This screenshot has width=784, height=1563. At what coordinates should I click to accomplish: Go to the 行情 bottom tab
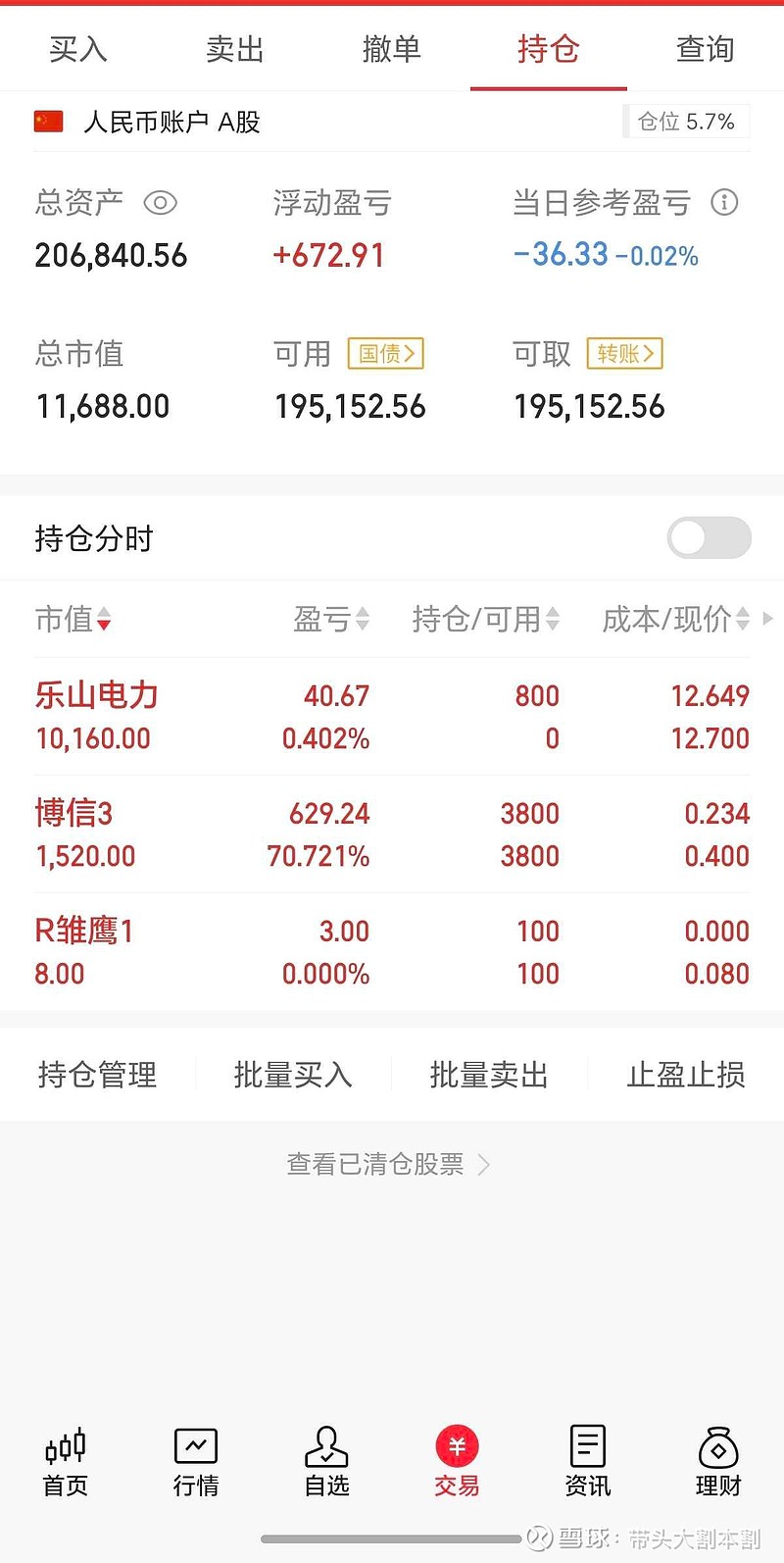coord(196,1462)
